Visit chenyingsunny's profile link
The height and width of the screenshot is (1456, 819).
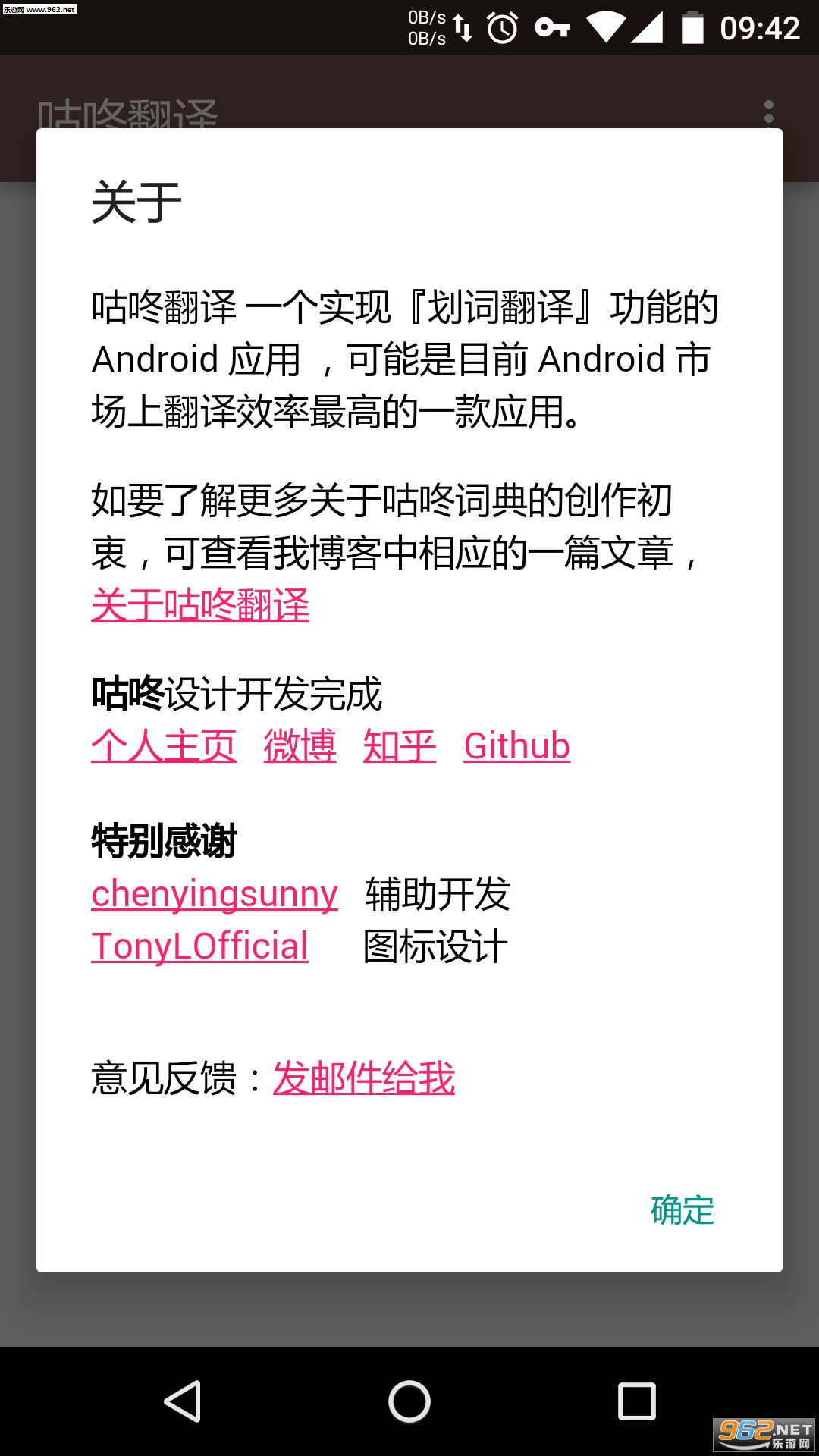point(214,893)
